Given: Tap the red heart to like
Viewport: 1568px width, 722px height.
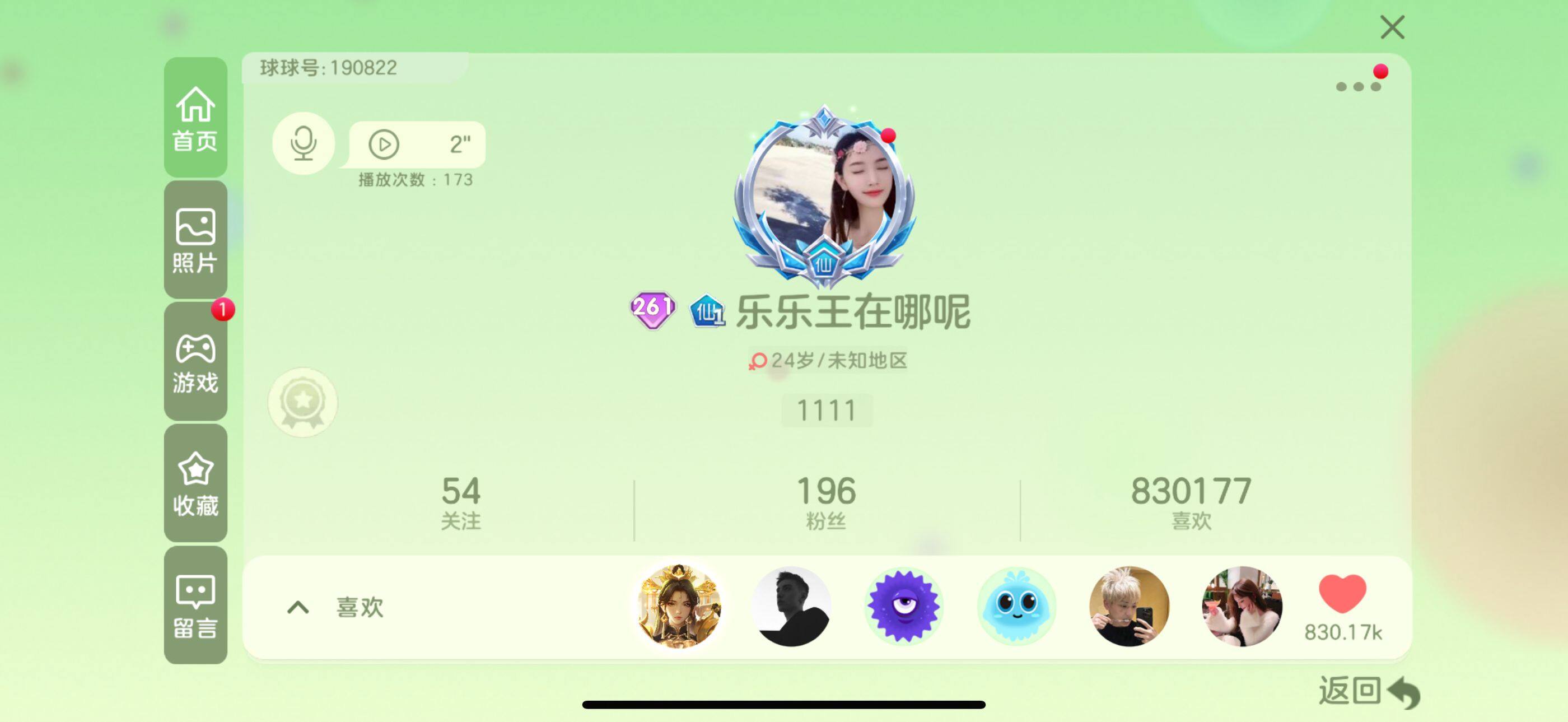Looking at the screenshot, I should [x=1342, y=594].
